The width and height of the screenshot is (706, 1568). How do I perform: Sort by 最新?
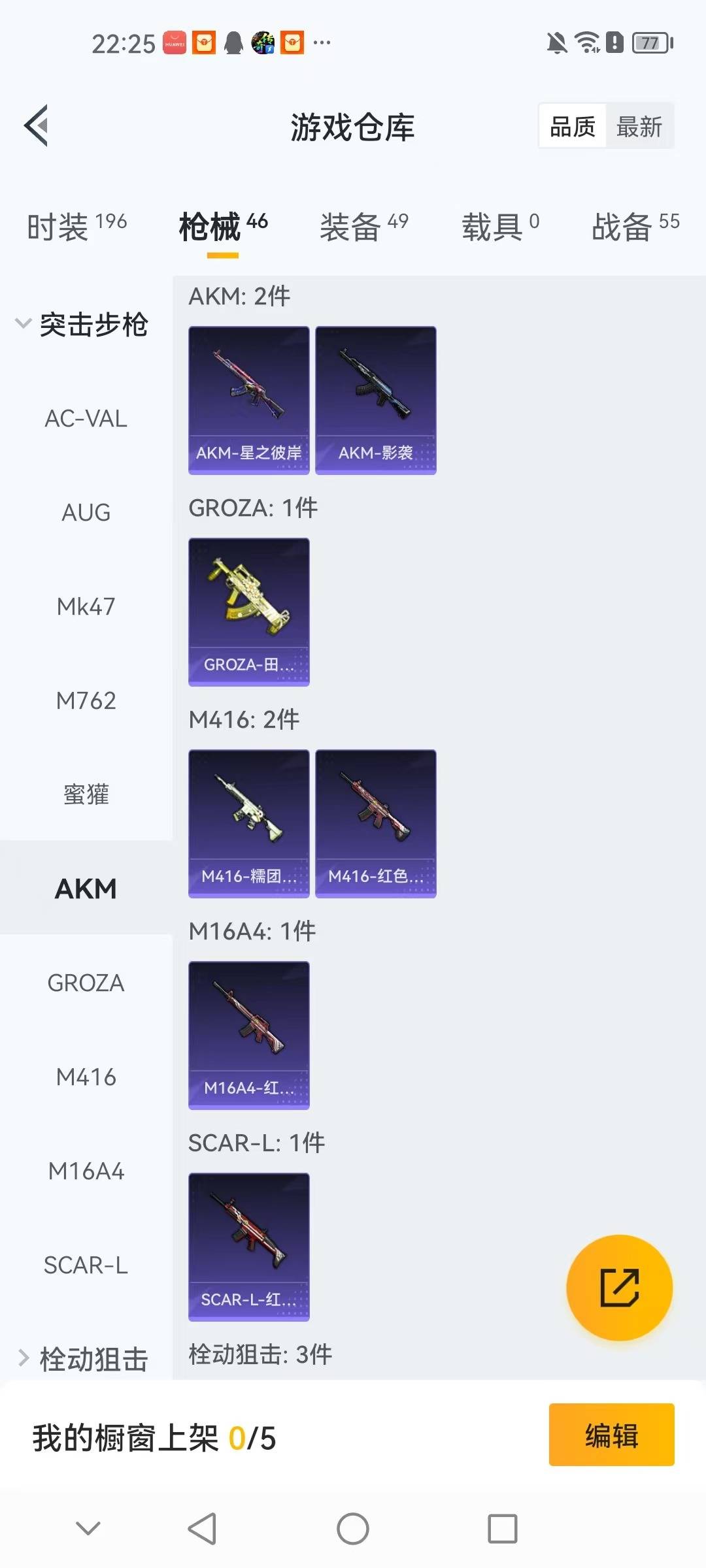(639, 127)
